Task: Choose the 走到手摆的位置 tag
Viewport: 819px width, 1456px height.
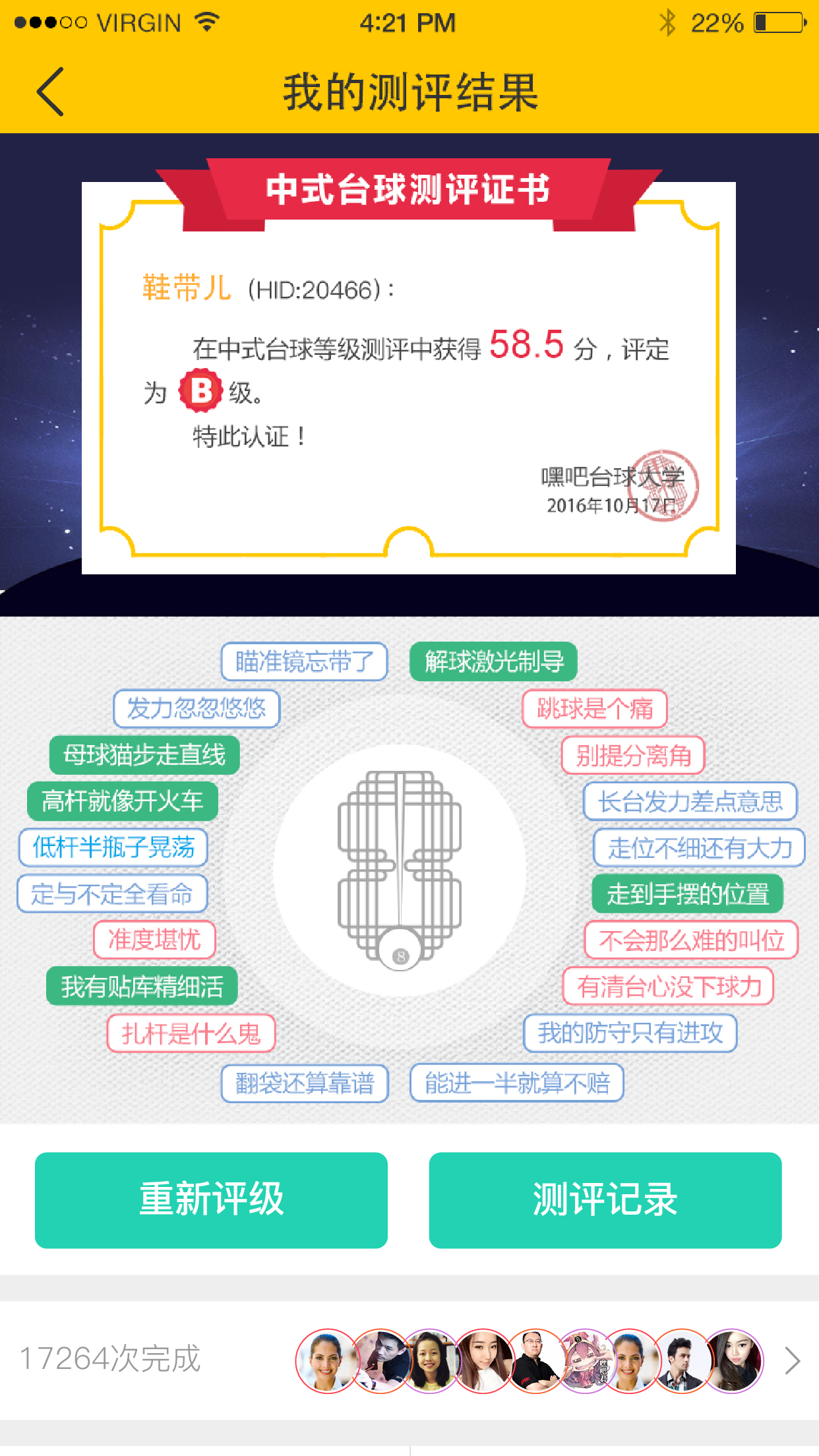Action: [x=688, y=894]
